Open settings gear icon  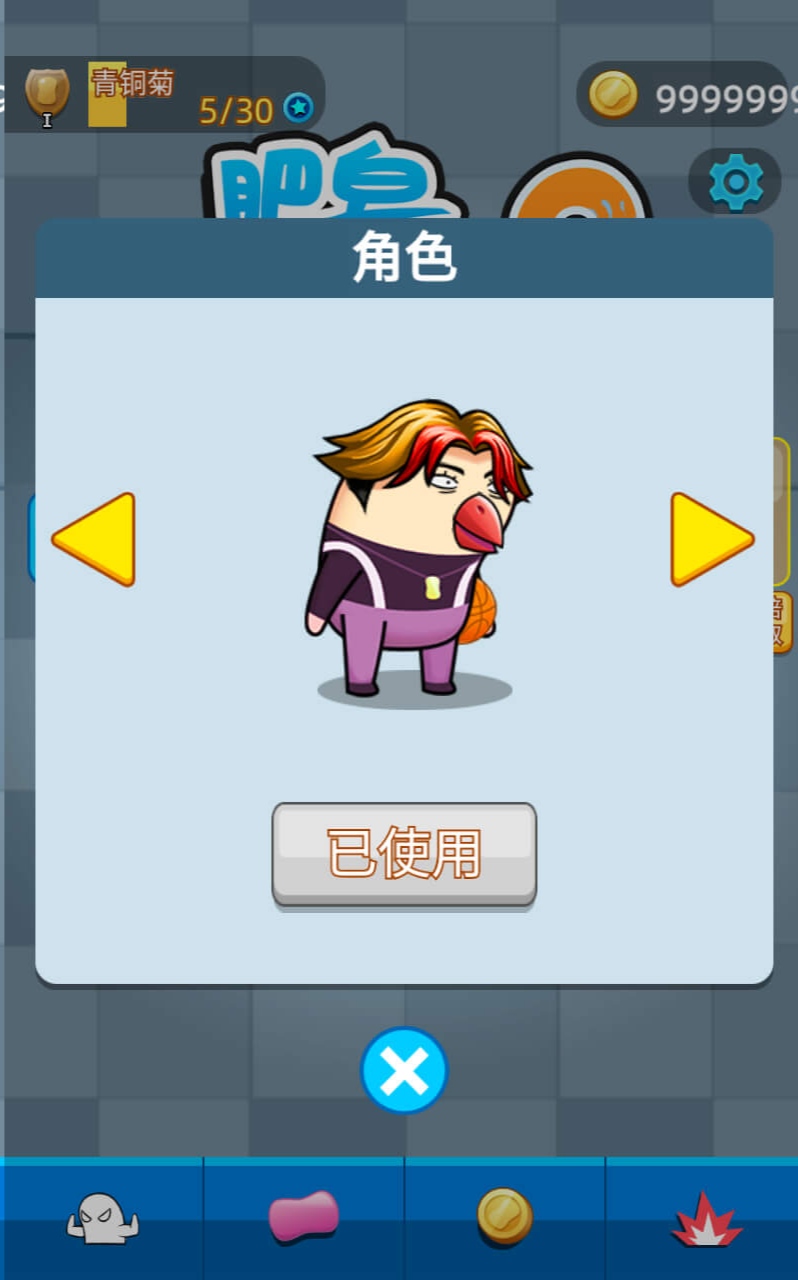point(735,181)
